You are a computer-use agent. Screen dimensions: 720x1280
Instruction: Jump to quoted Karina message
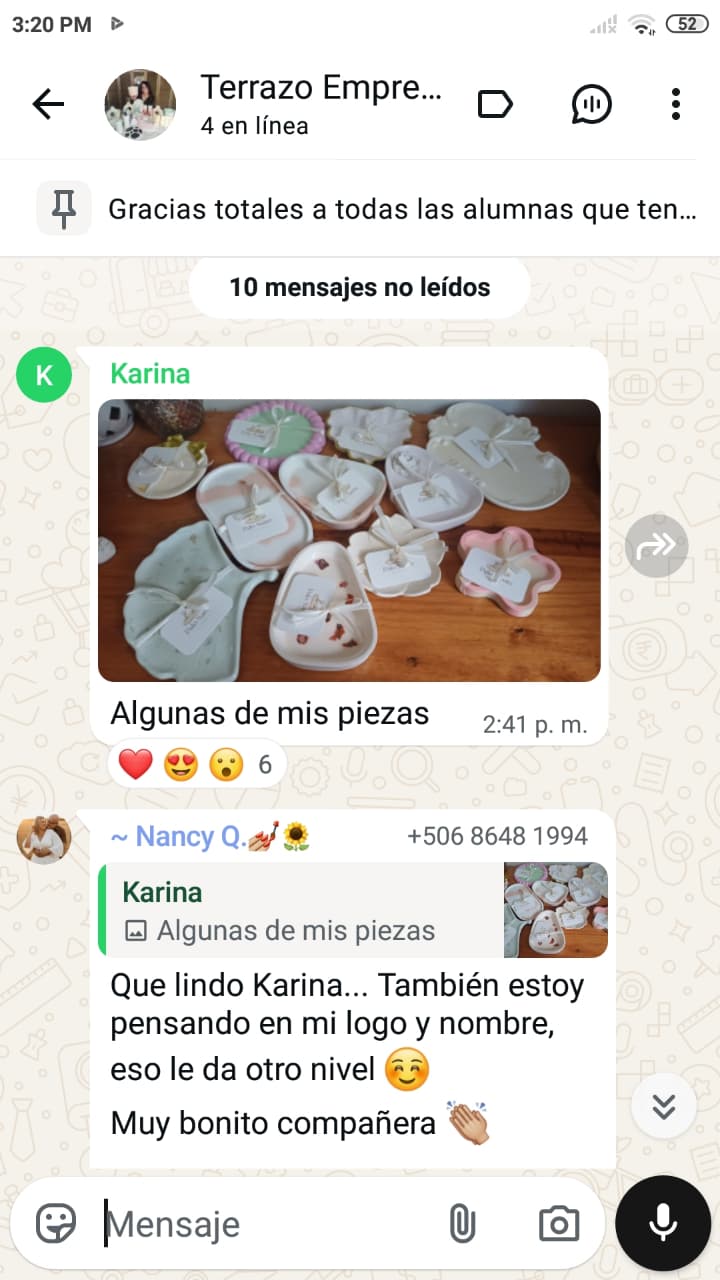[x=352, y=910]
